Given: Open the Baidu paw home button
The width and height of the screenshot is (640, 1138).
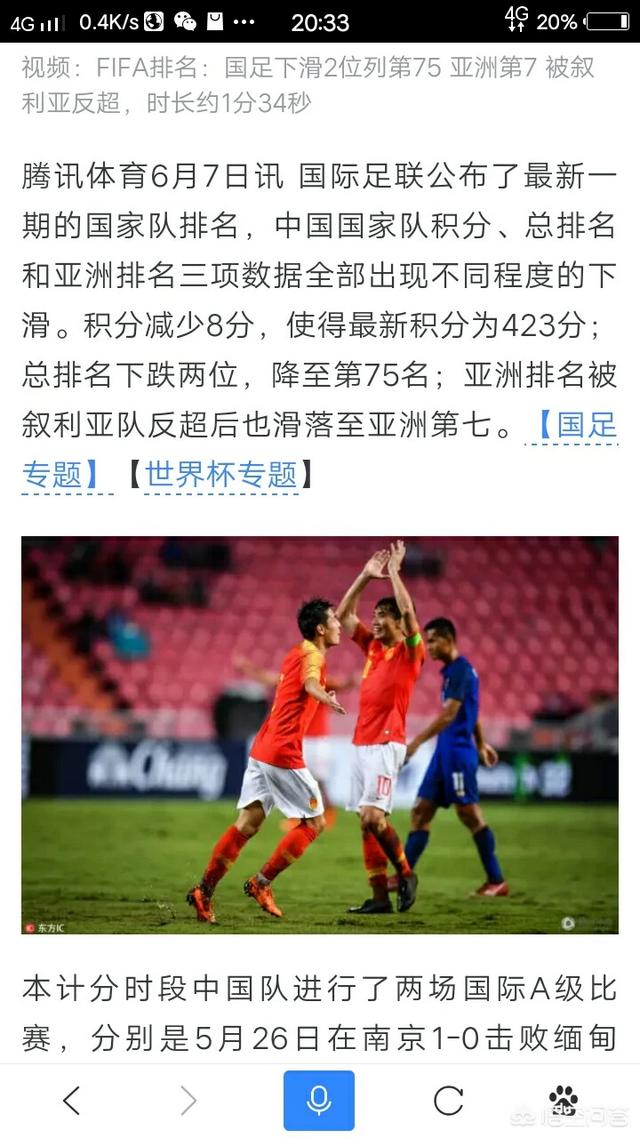Looking at the screenshot, I should point(563,1100).
